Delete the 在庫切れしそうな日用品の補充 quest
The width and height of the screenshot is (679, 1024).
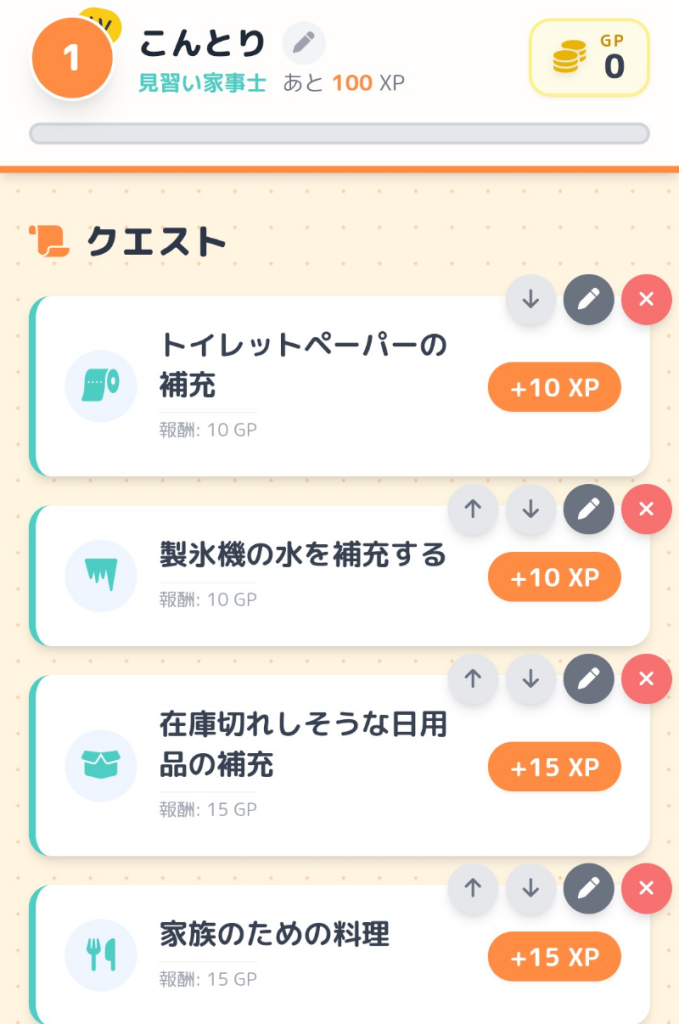coord(646,679)
